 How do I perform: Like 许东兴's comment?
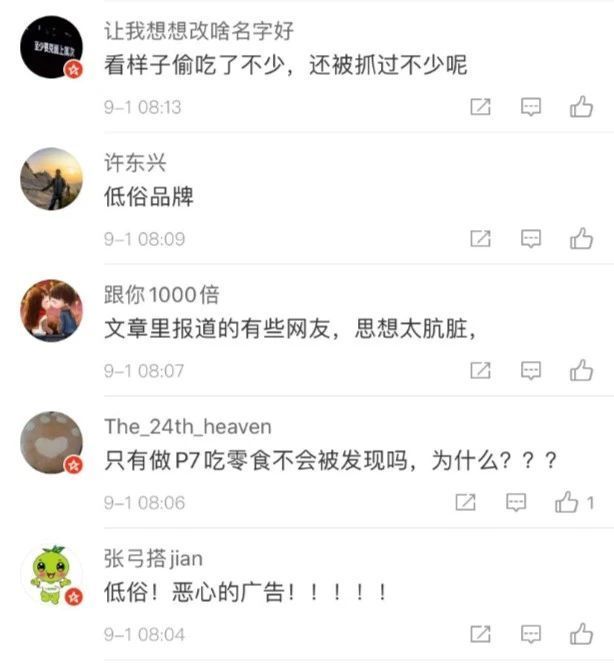point(581,238)
